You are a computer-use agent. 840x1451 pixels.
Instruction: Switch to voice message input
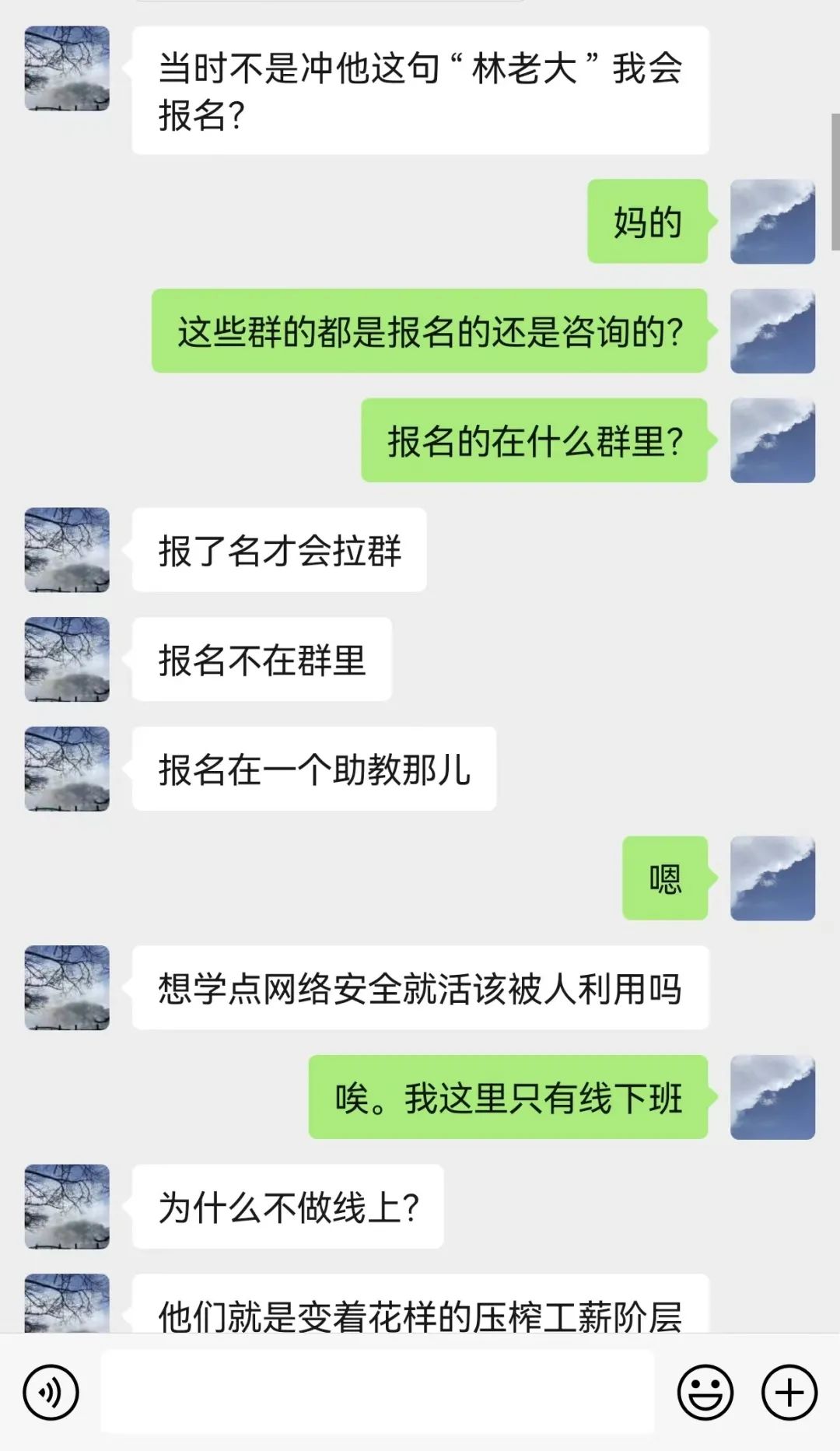pos(51,1392)
